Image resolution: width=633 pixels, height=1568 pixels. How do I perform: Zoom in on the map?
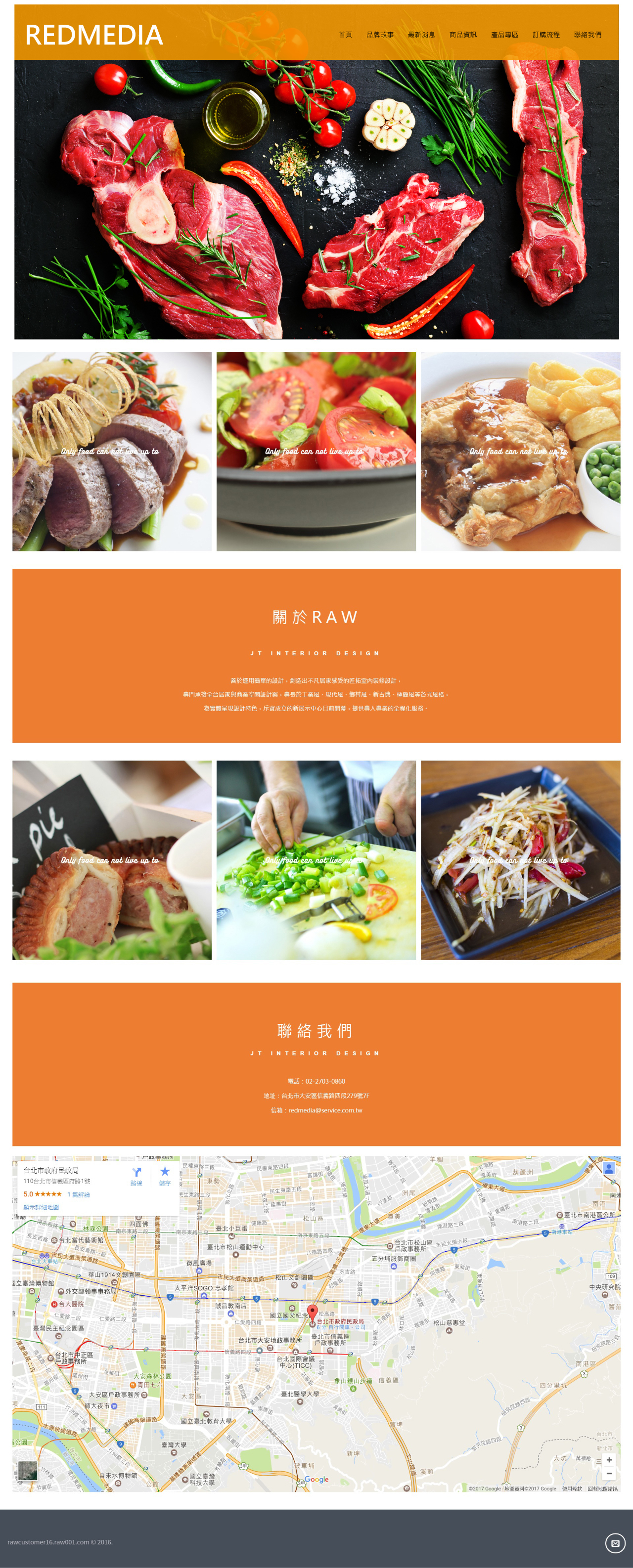[609, 1460]
